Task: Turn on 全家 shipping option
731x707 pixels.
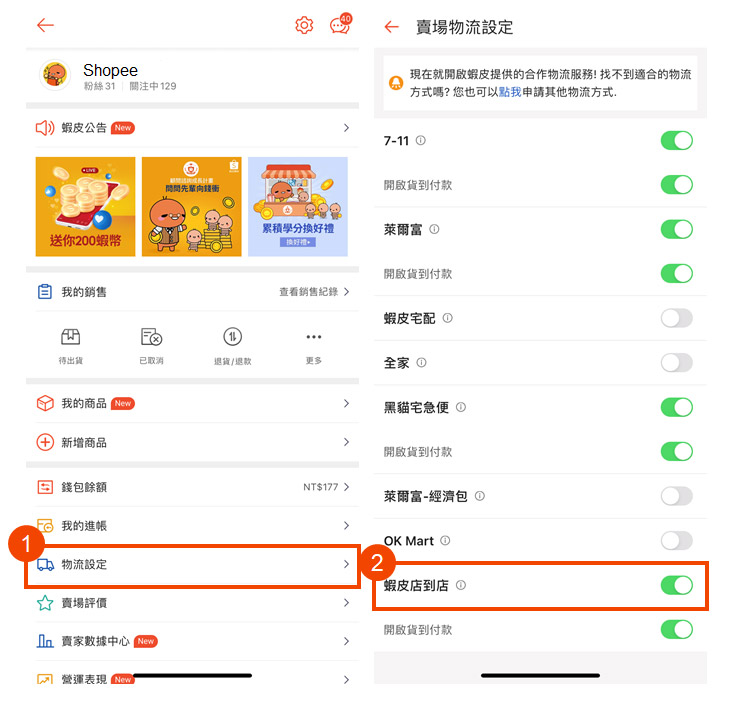Action: tap(676, 362)
